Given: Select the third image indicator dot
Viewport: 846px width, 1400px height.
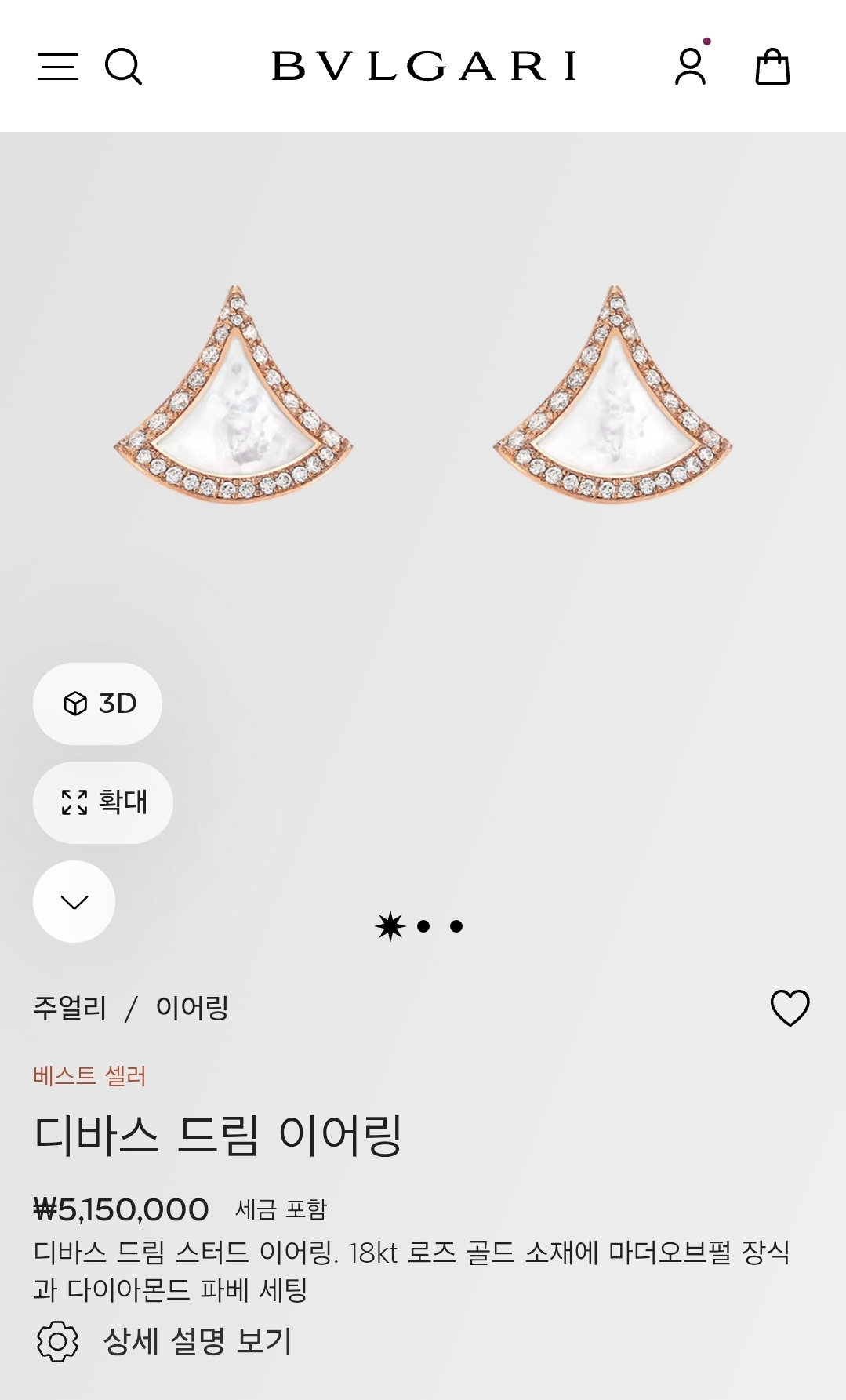Looking at the screenshot, I should (x=456, y=926).
